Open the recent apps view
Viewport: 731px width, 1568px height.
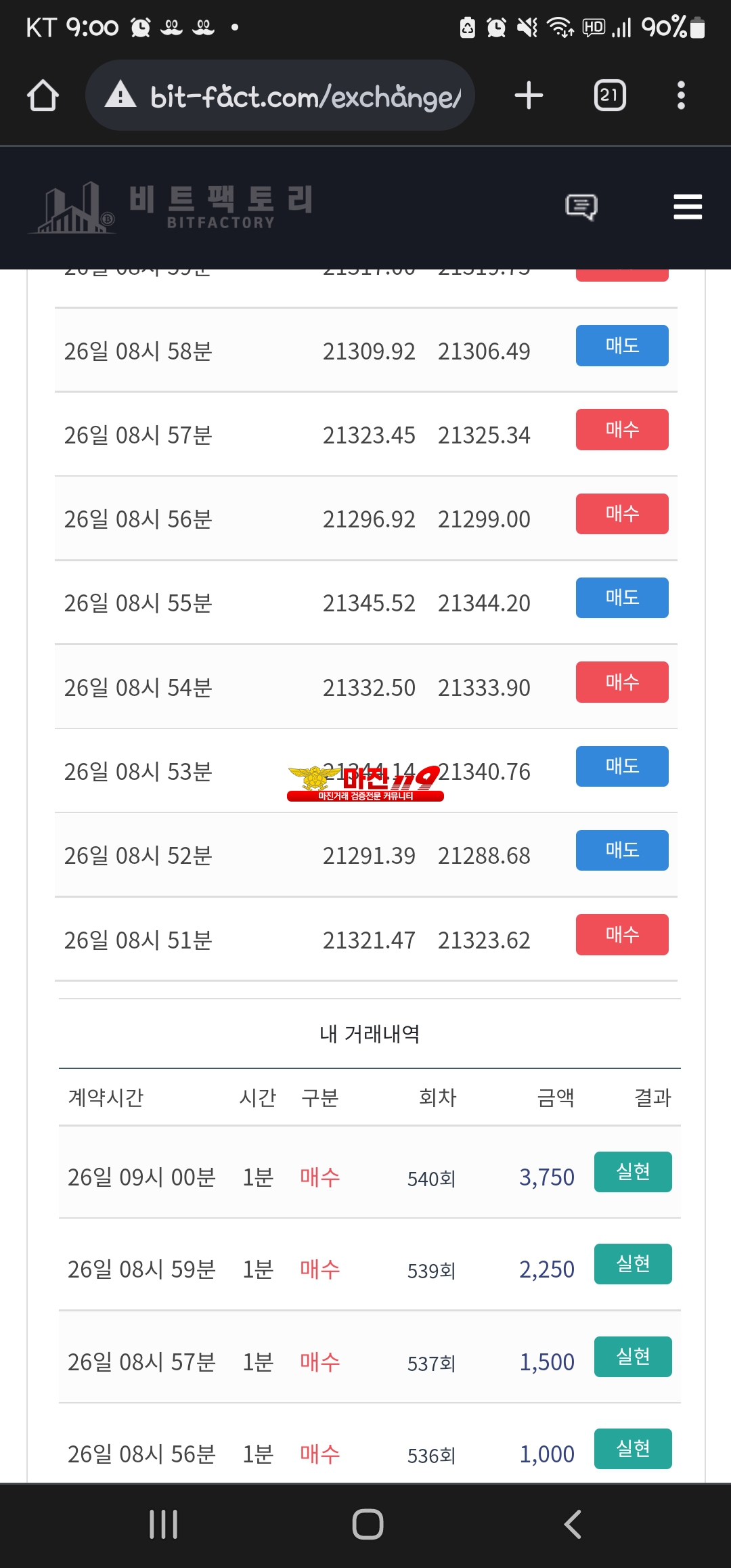tap(163, 1524)
